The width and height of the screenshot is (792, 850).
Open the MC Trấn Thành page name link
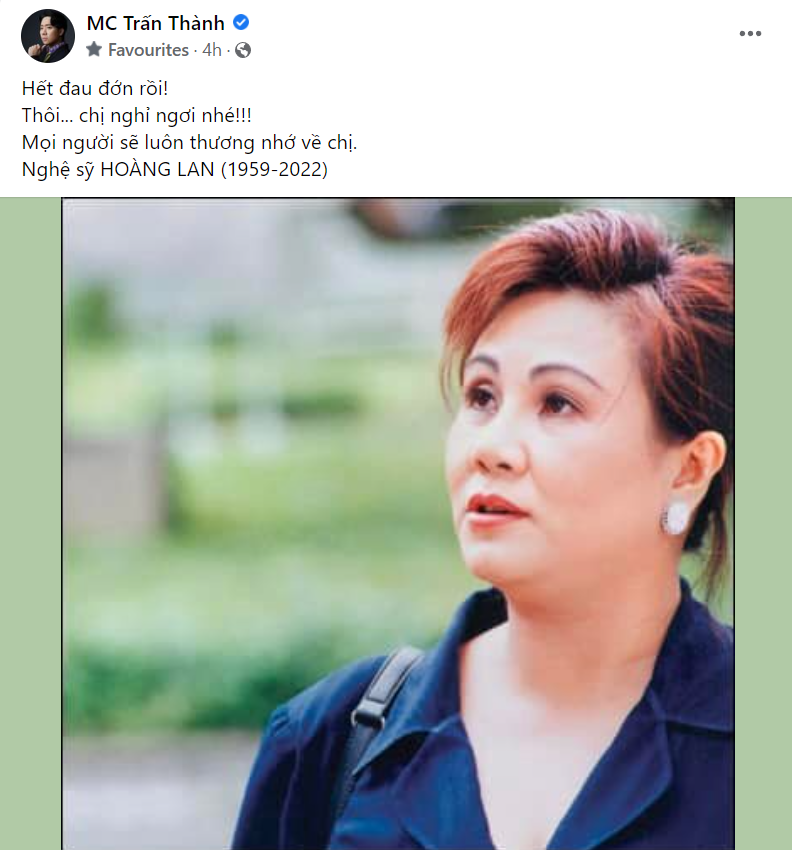click(x=155, y=23)
